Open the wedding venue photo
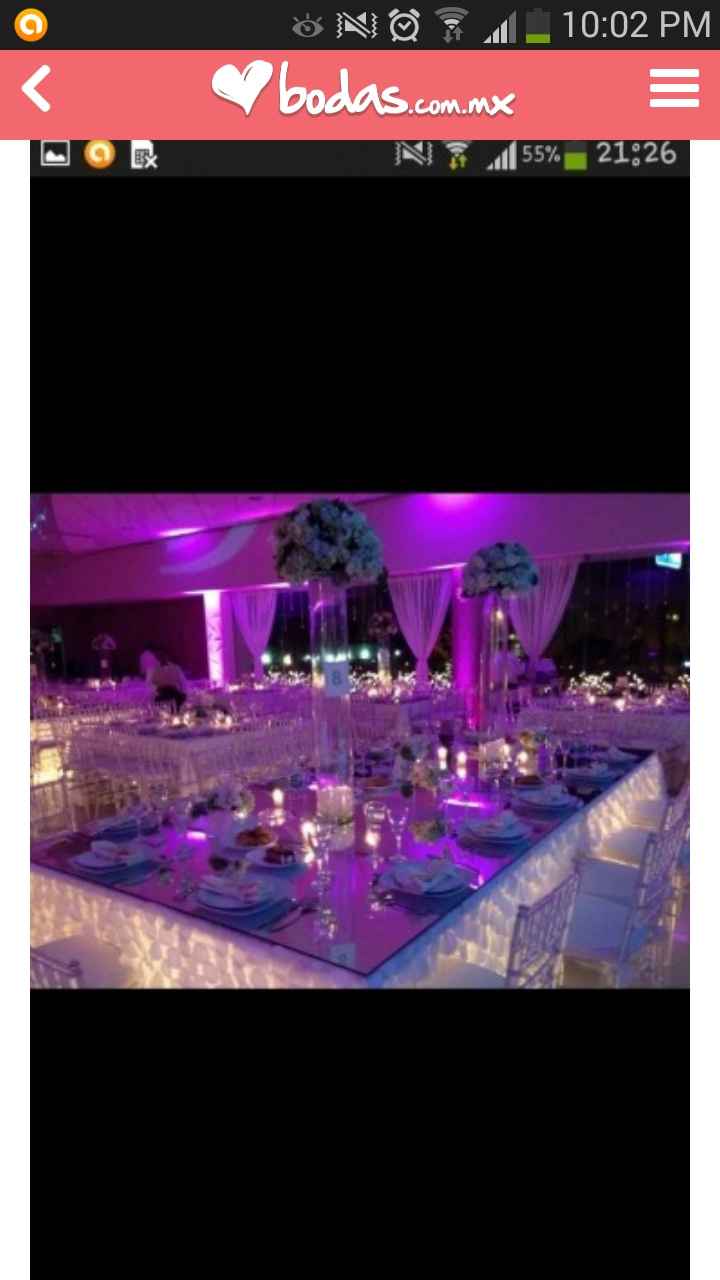The height and width of the screenshot is (1280, 720). click(360, 740)
